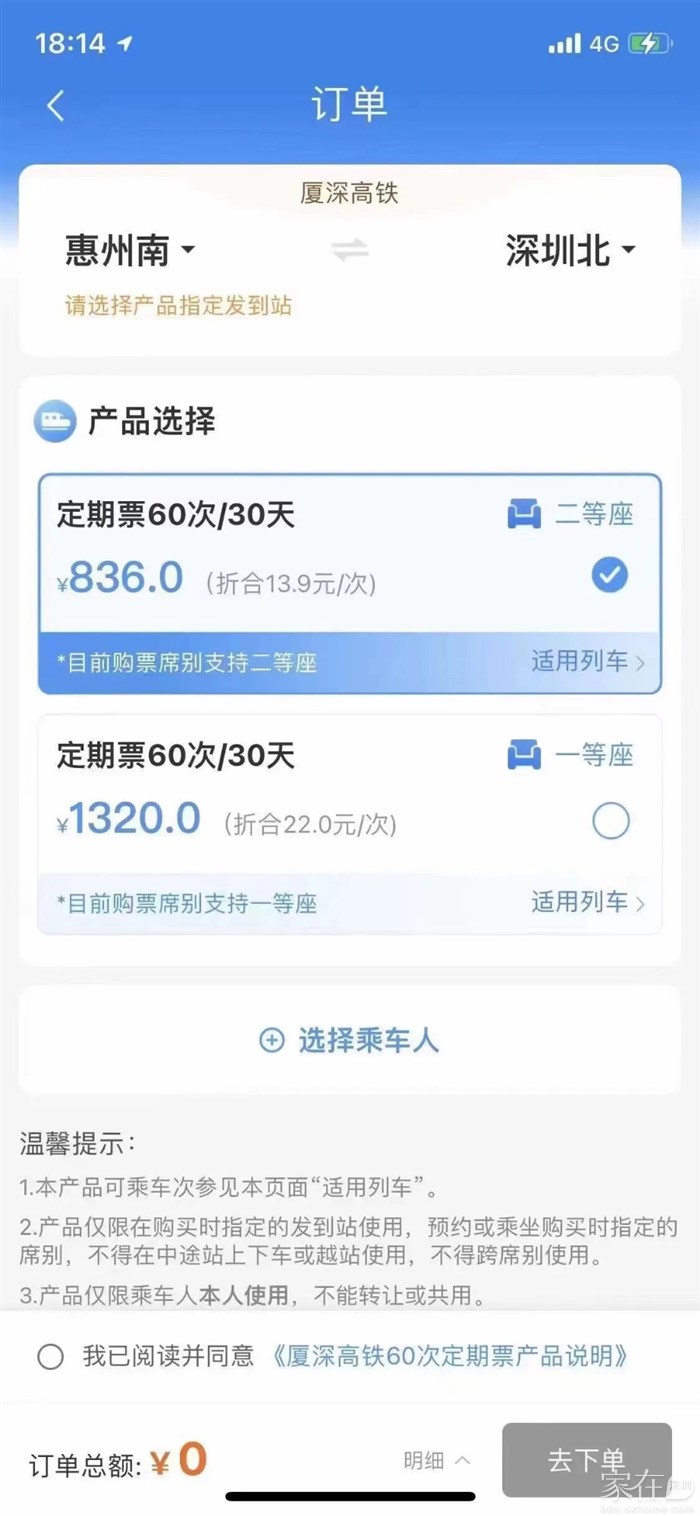View 适用列车 for the 一等座 ticket

point(587,903)
